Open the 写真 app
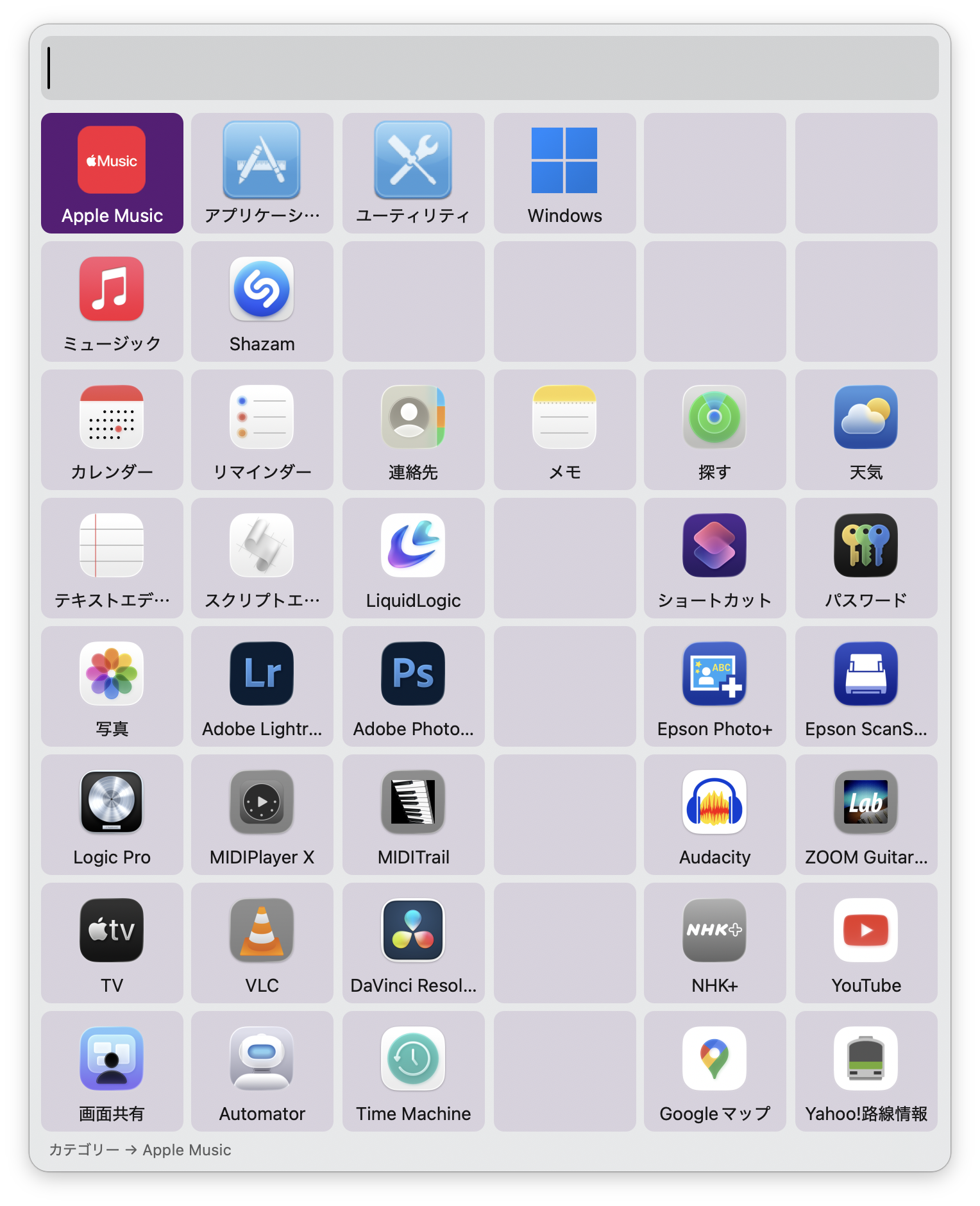The image size is (980, 1206). [112, 686]
